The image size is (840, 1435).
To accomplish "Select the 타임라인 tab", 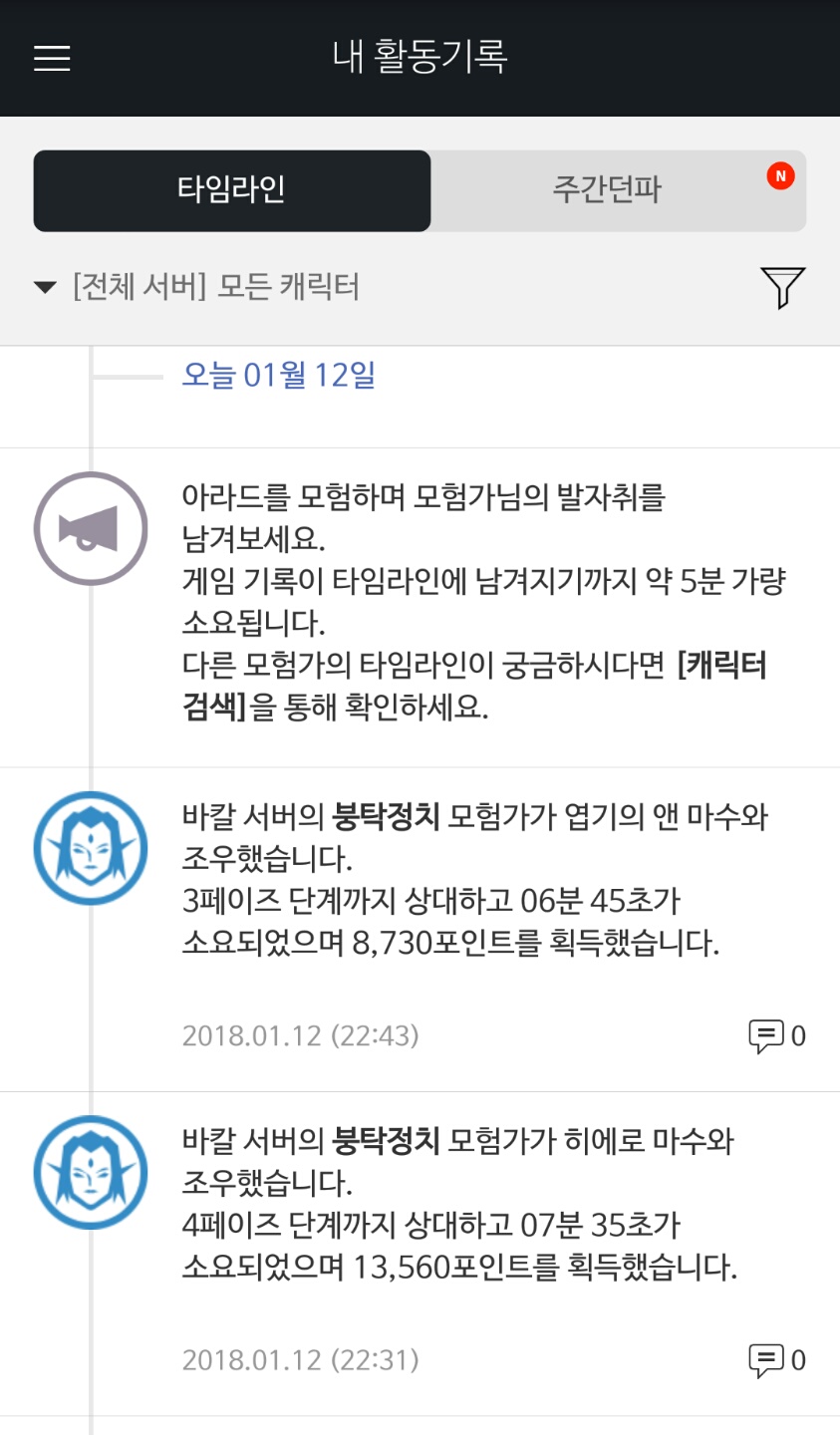I will coord(232,190).
